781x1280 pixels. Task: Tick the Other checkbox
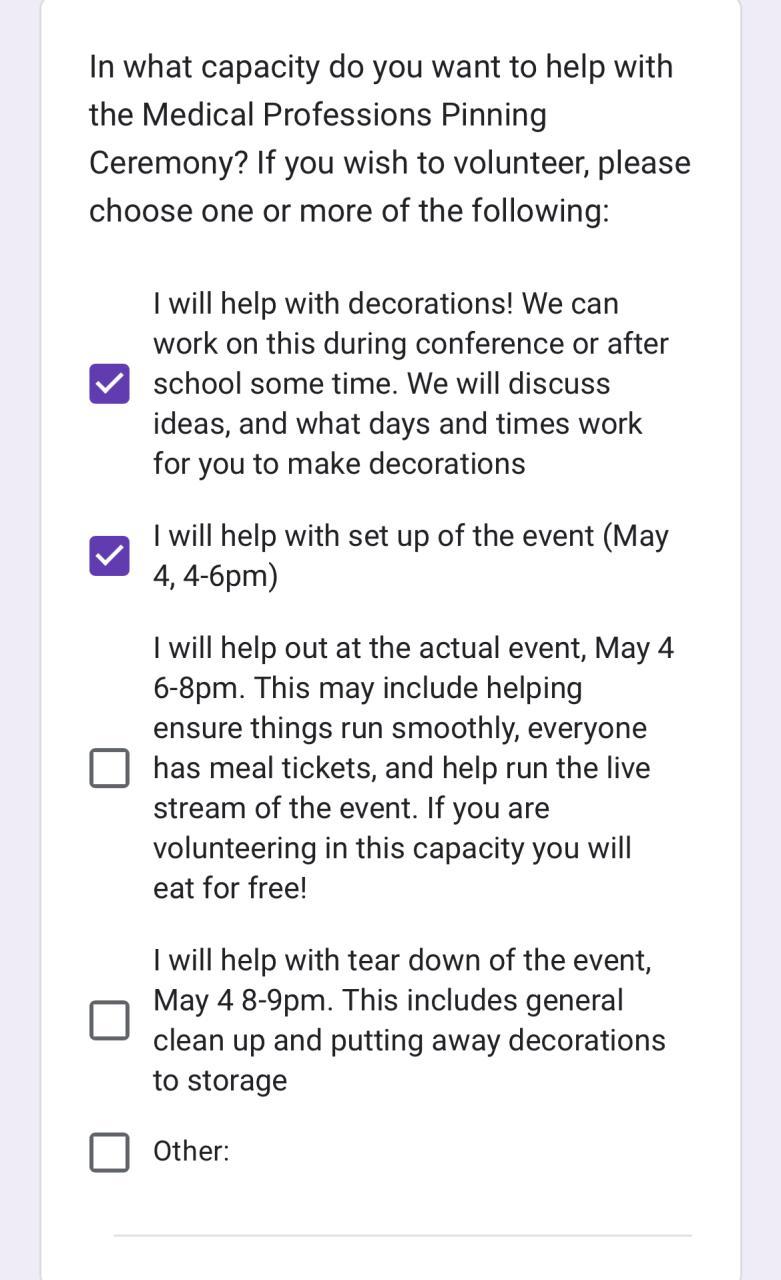110,1152
